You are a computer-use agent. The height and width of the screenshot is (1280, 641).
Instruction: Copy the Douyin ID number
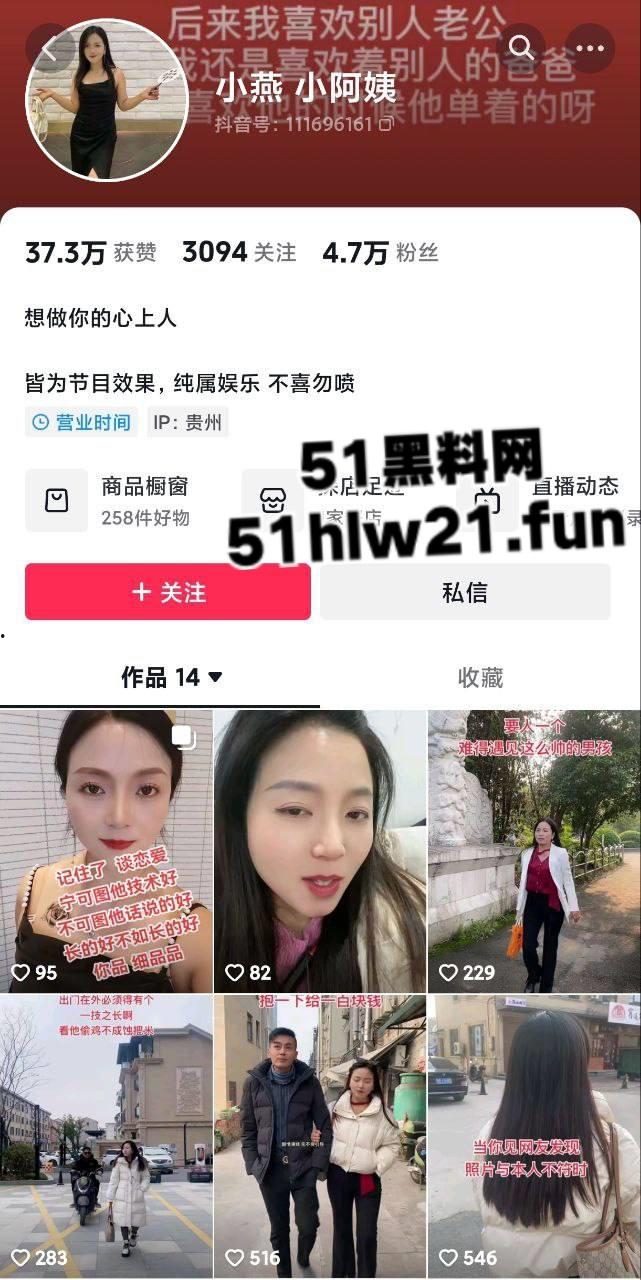385,125
